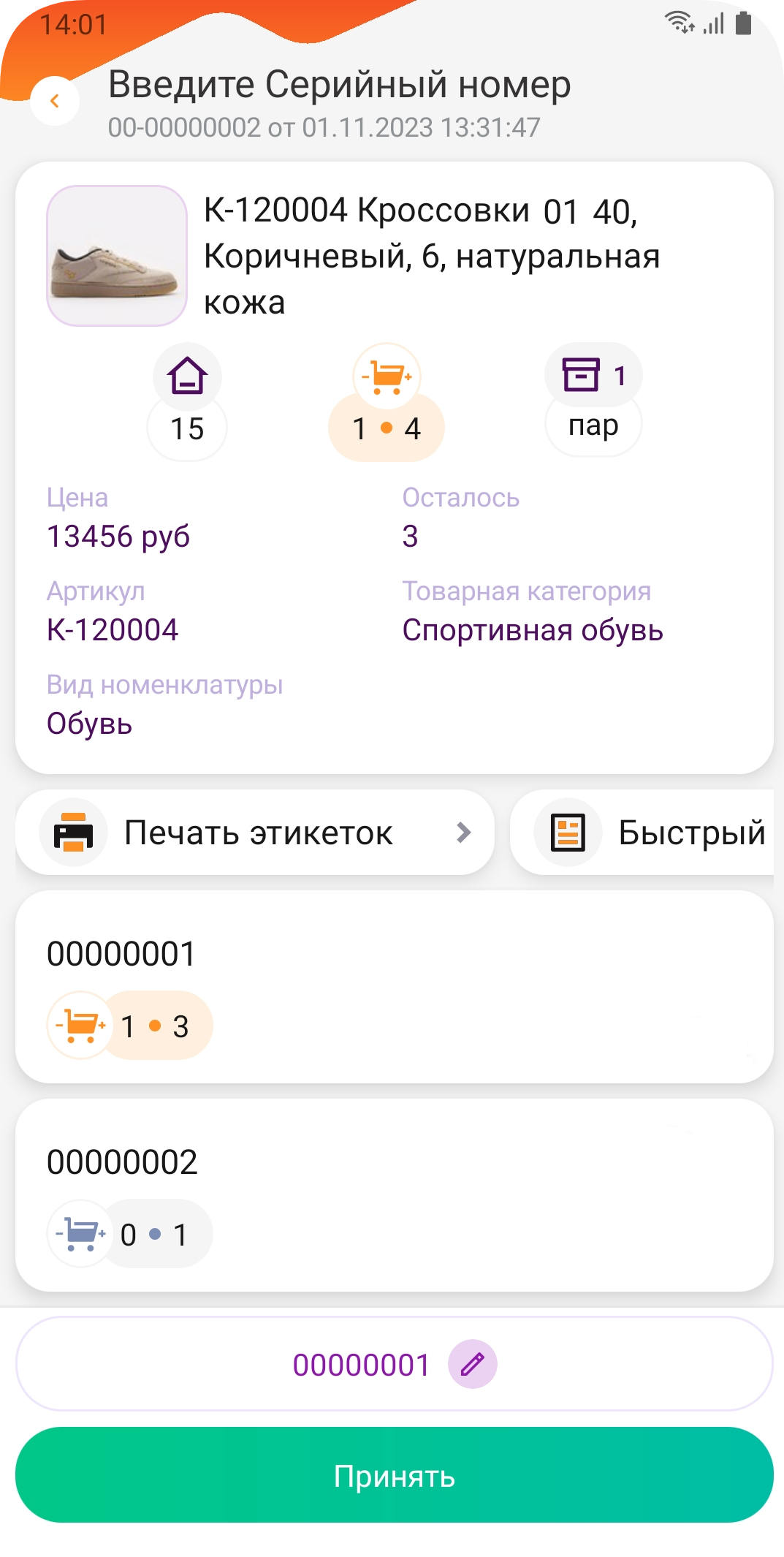Tap the package unit пар chip
Viewport: 784px width, 1557px height.
point(593,424)
